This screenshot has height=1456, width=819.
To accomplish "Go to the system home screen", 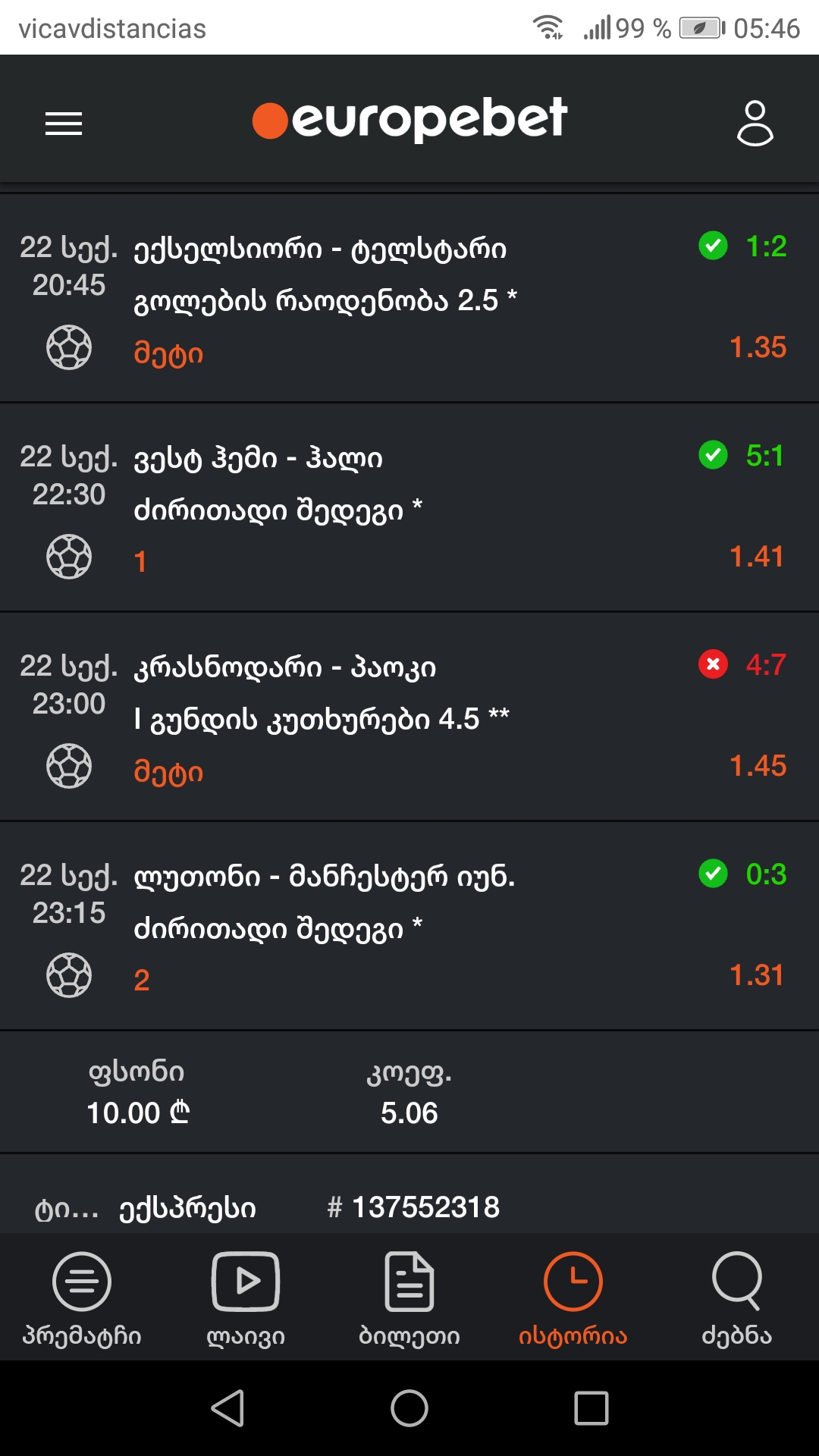I will point(409,1408).
